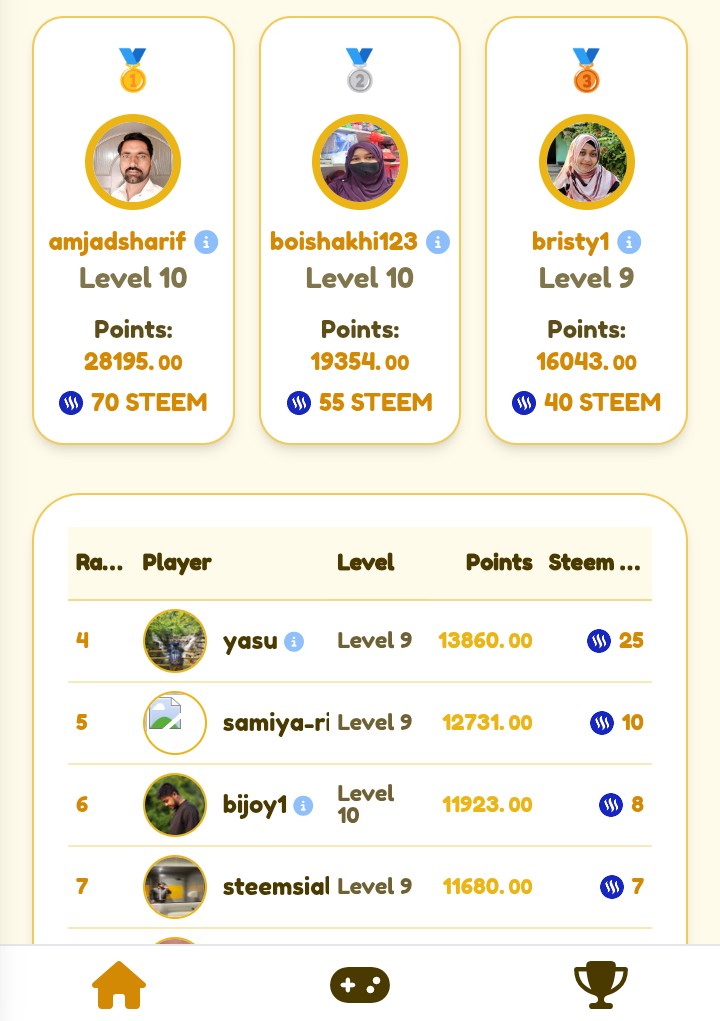Tap the info icon next to bristy1

[x=629, y=242]
